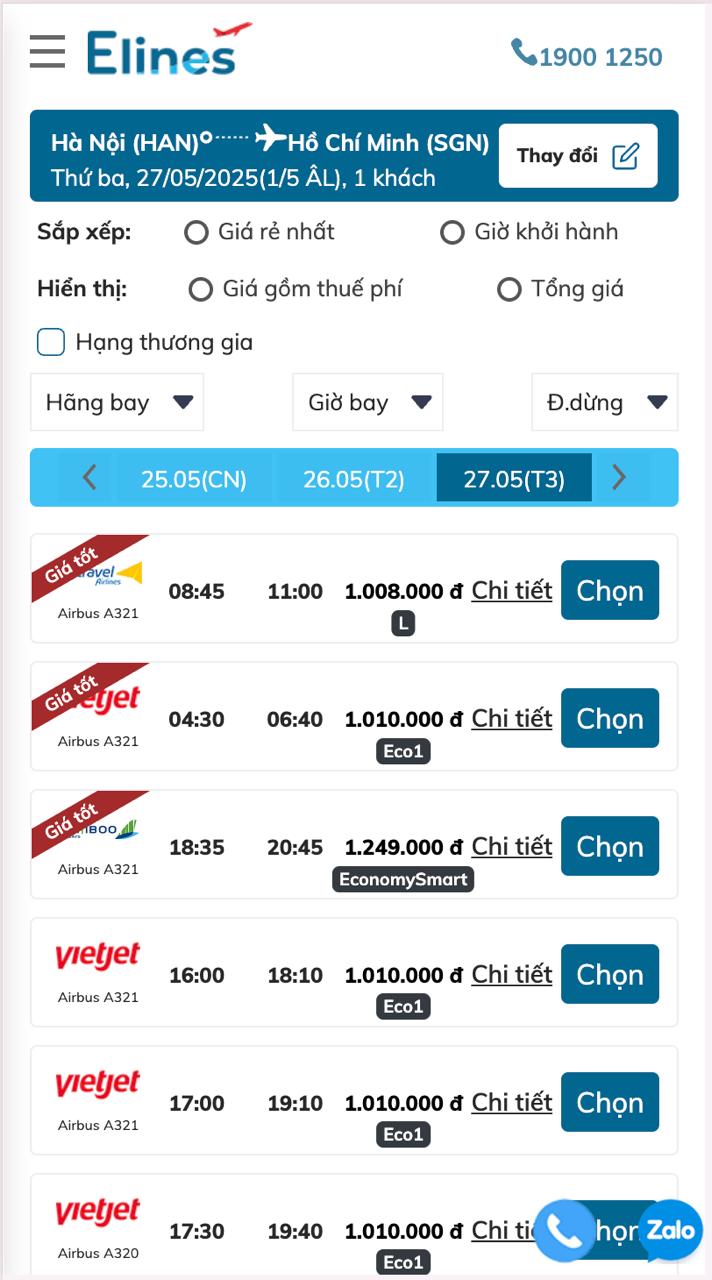Open Zalo chat bubble

670,1229
